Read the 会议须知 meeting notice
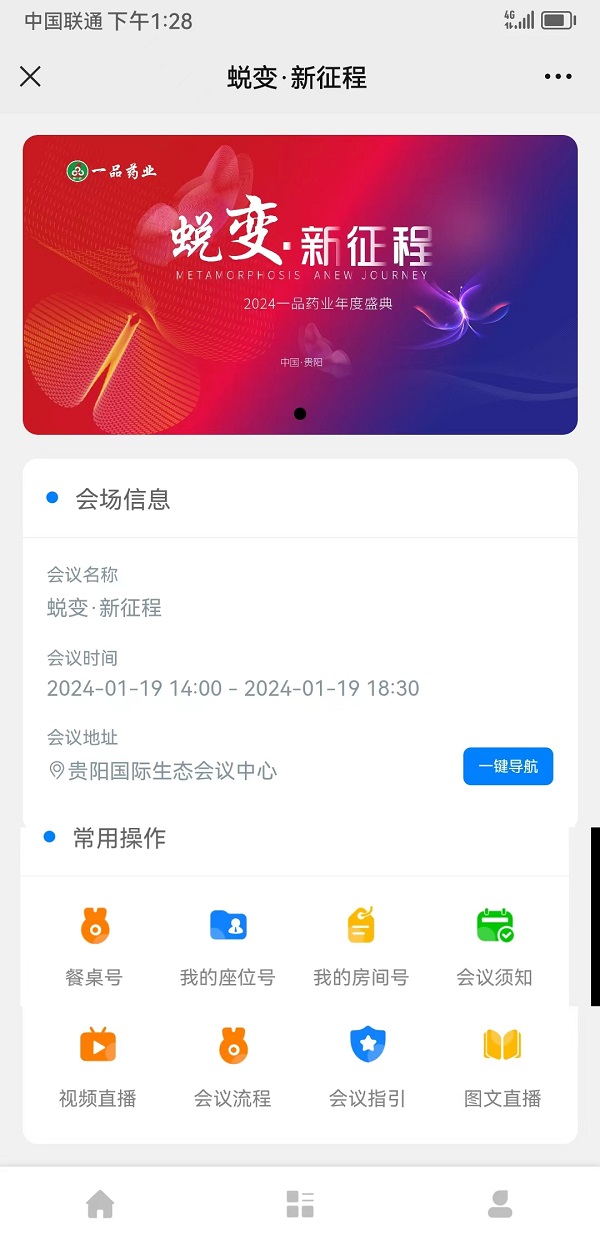The height and width of the screenshot is (1245, 600). point(495,946)
